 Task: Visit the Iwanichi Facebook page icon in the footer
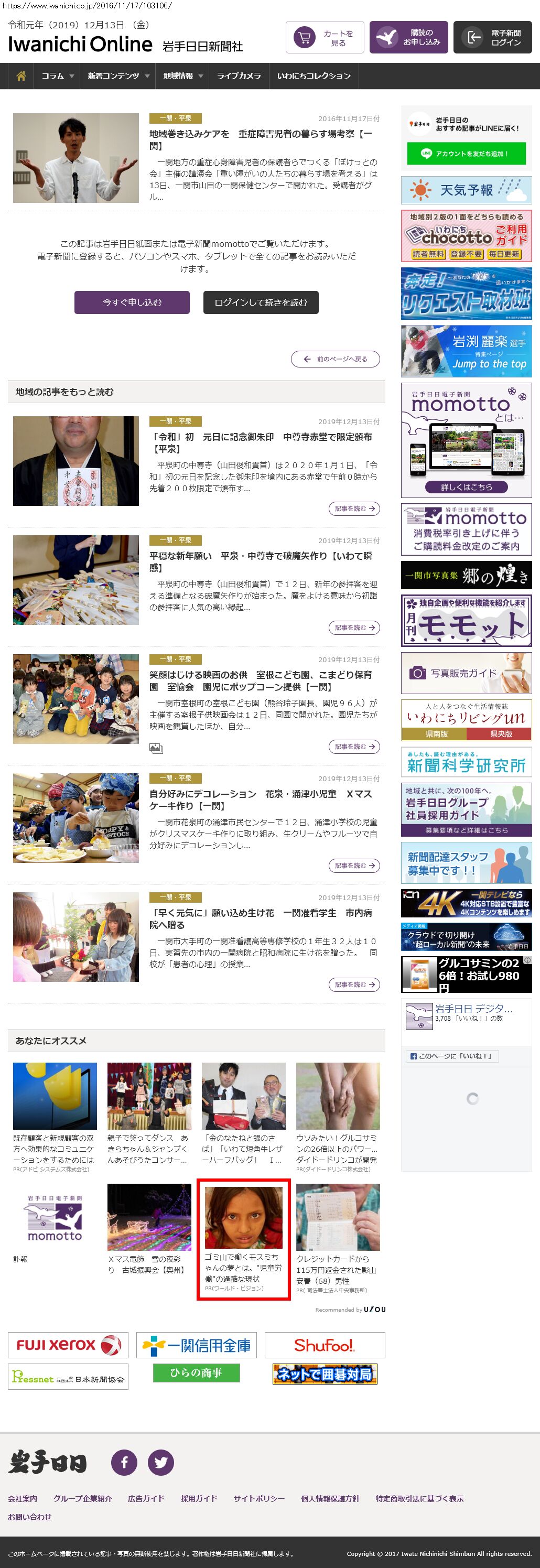124,1463
